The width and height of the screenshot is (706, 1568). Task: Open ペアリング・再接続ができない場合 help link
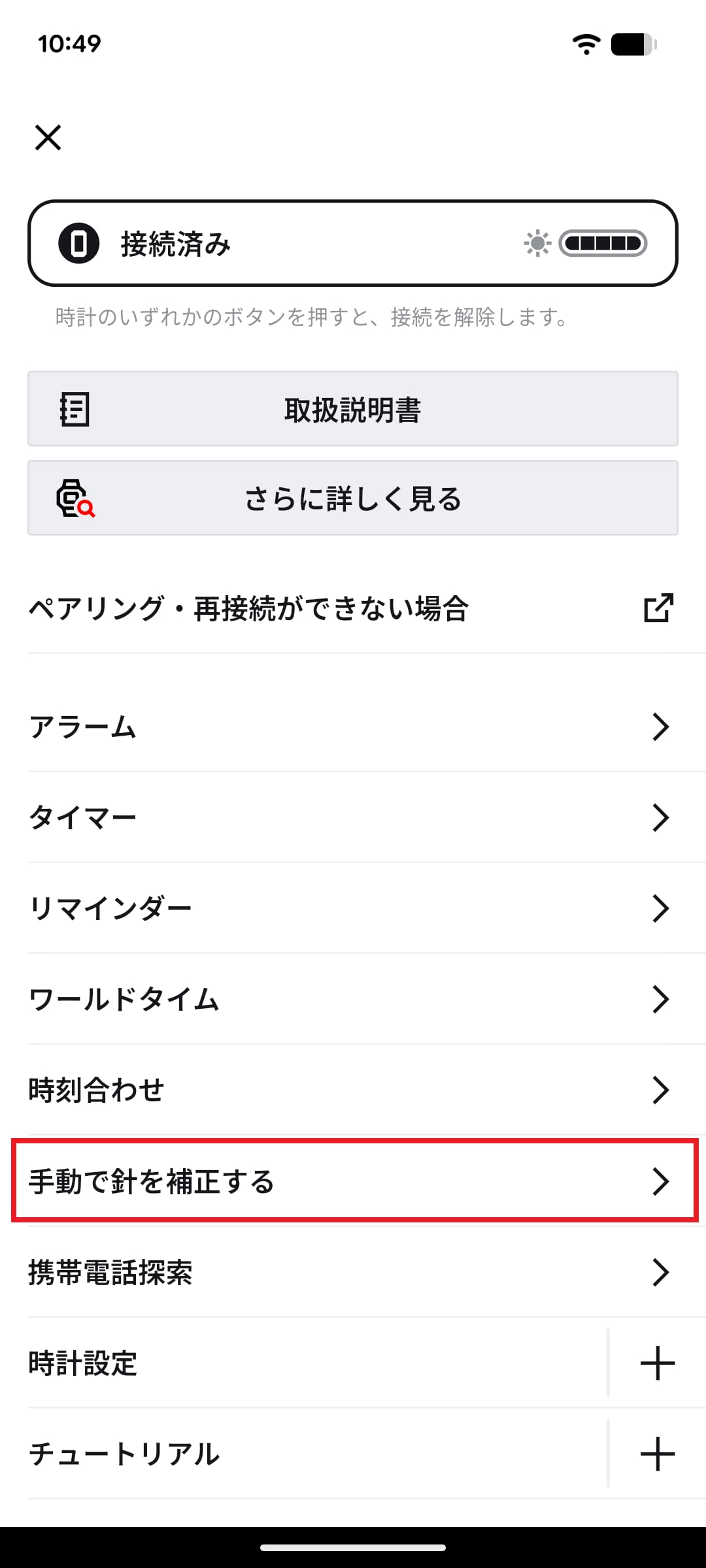[352, 608]
